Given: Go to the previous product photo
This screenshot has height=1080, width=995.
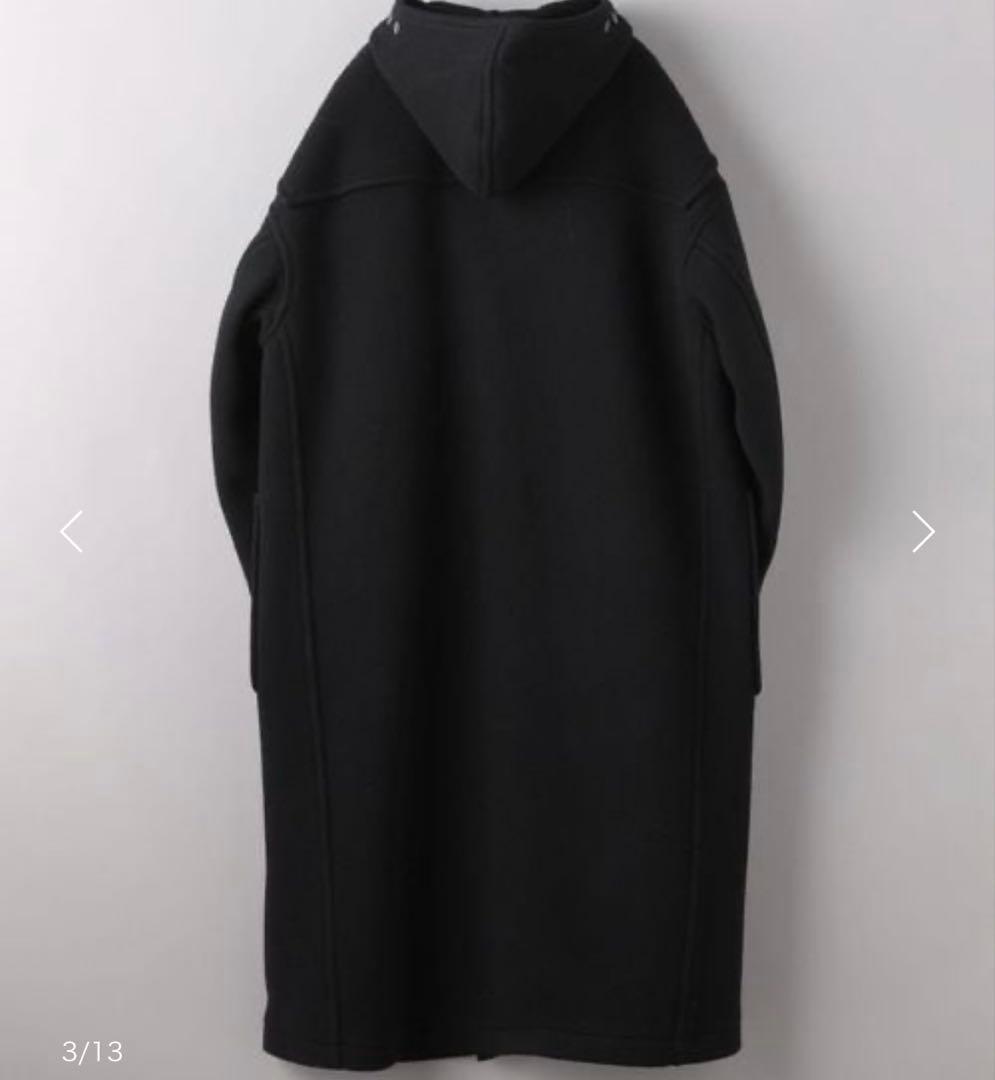Looking at the screenshot, I should click(x=72, y=531).
